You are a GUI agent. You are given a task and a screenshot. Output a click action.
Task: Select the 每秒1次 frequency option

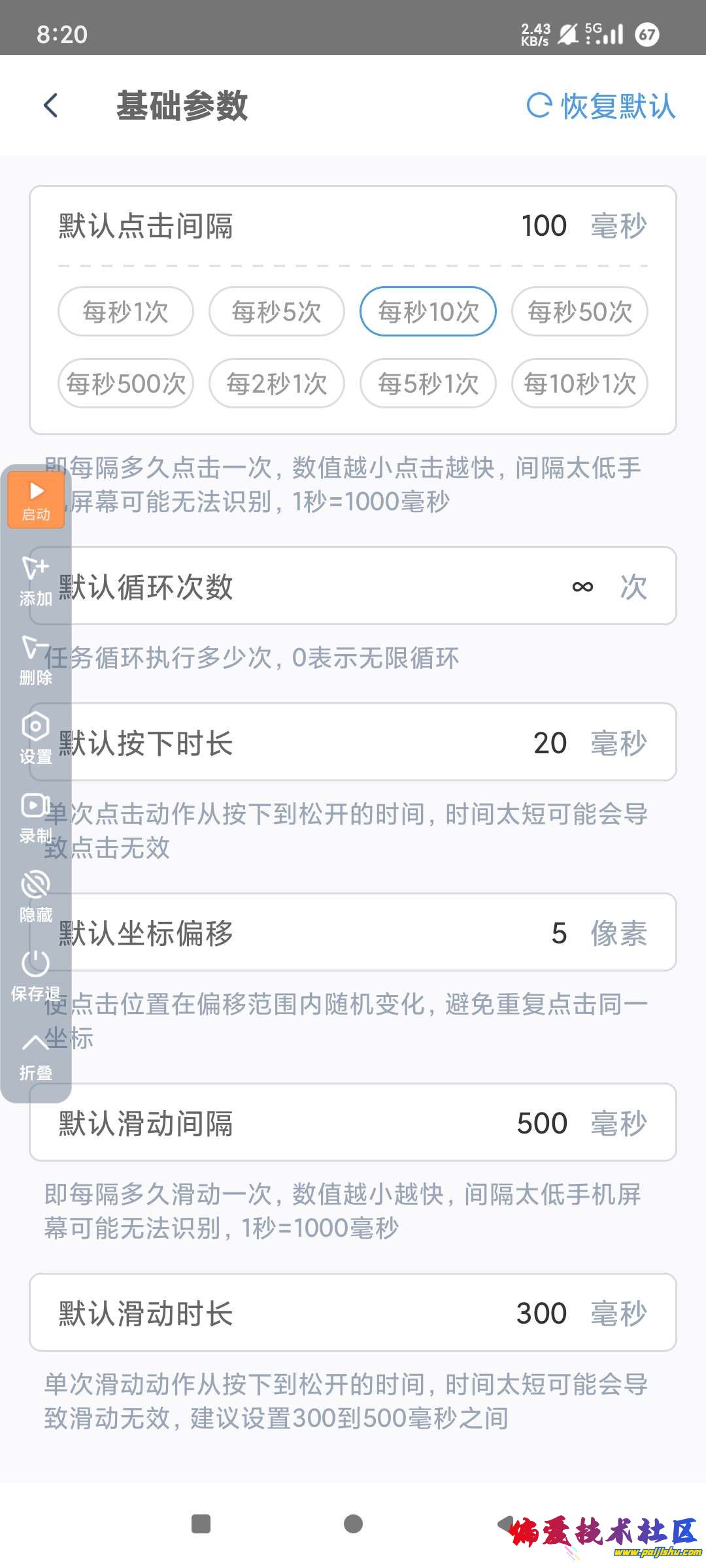pyautogui.click(x=125, y=312)
